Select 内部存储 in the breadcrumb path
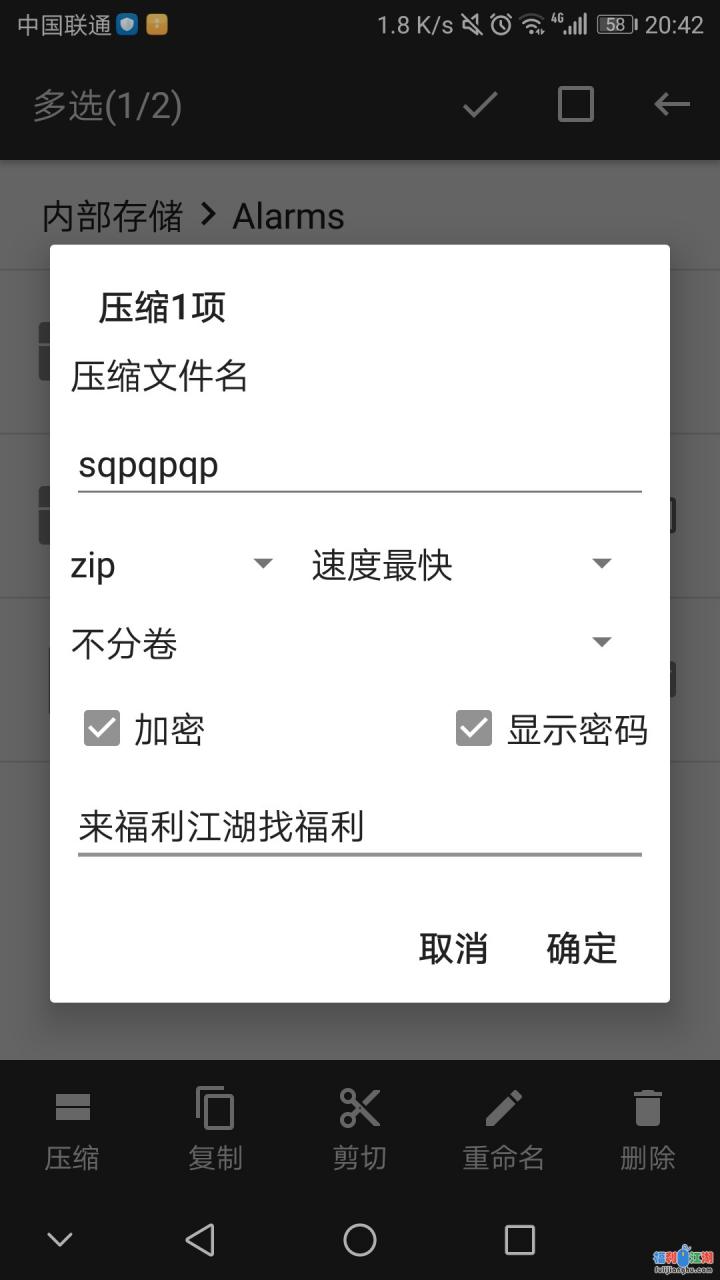 tap(110, 216)
